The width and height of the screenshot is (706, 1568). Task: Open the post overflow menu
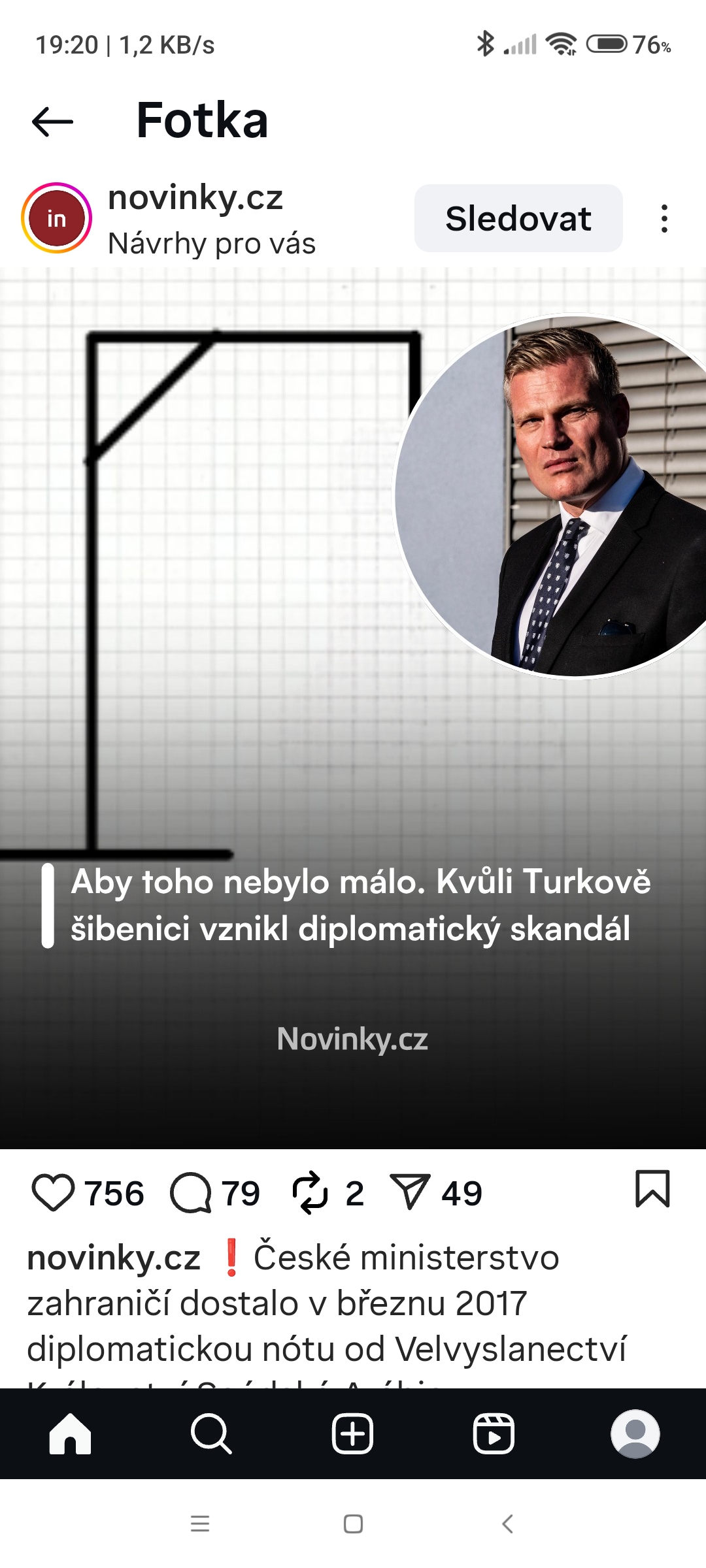[x=664, y=218]
